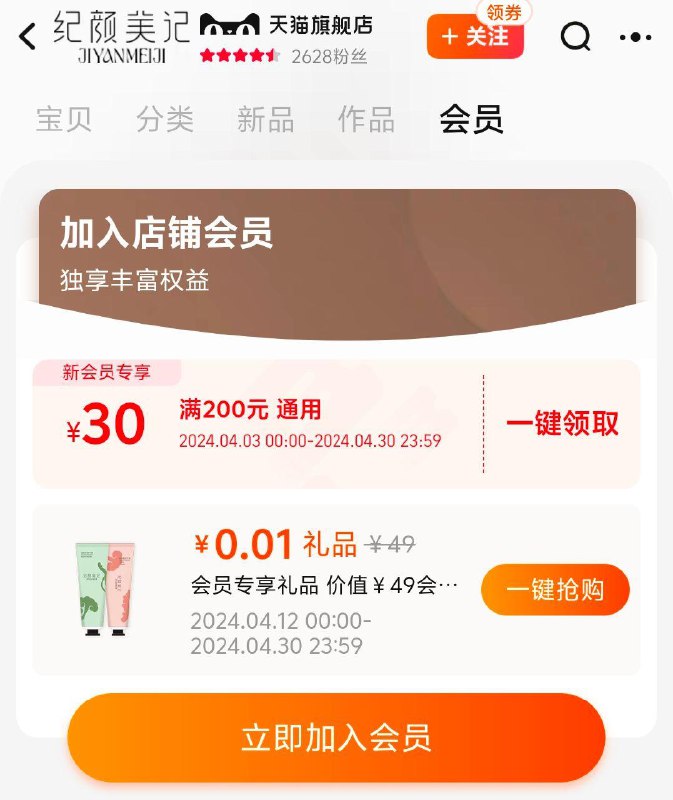The height and width of the screenshot is (800, 673).
Task: Open the store search icon
Action: 575,38
